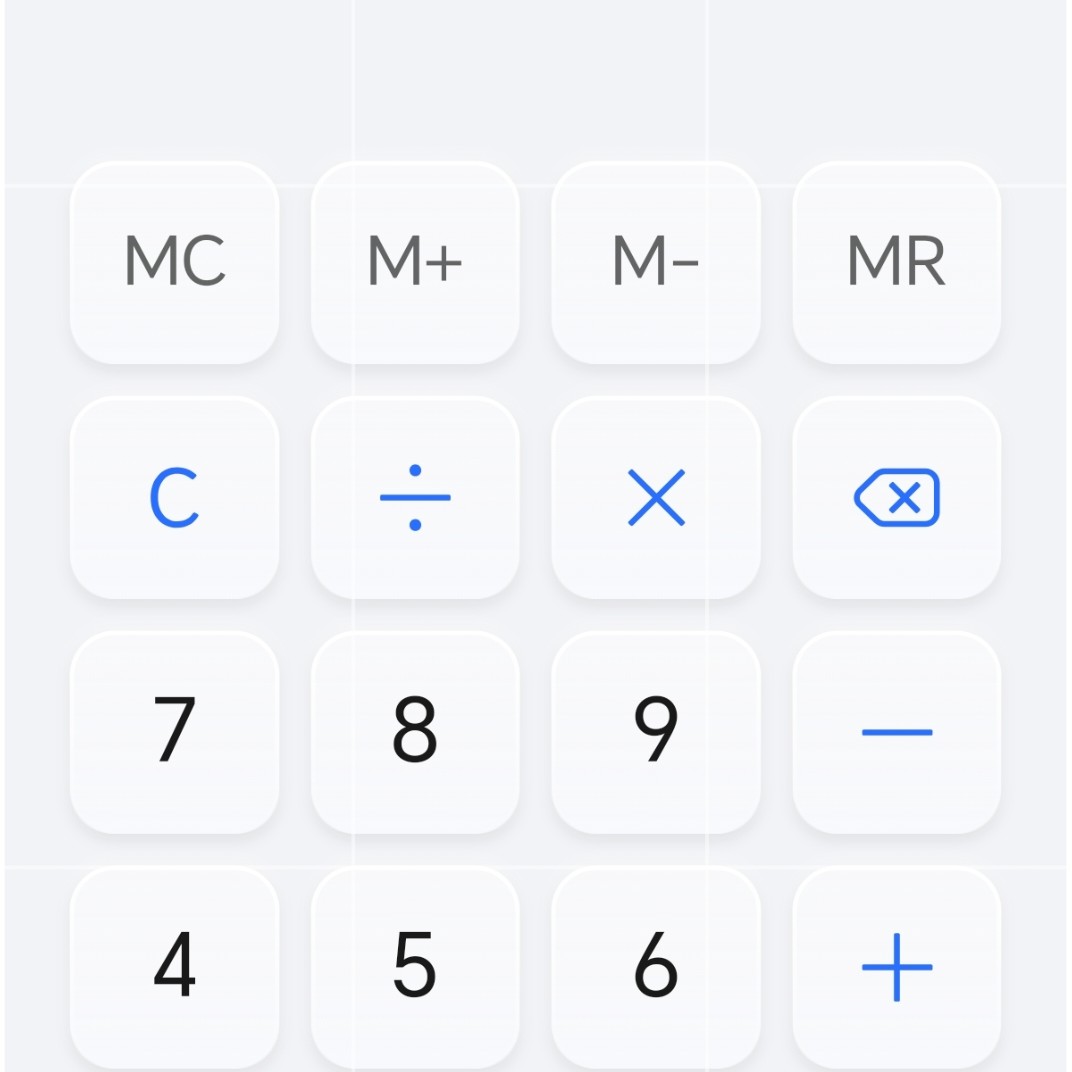
Task: Recall memory with the MR key
Action: click(x=897, y=262)
